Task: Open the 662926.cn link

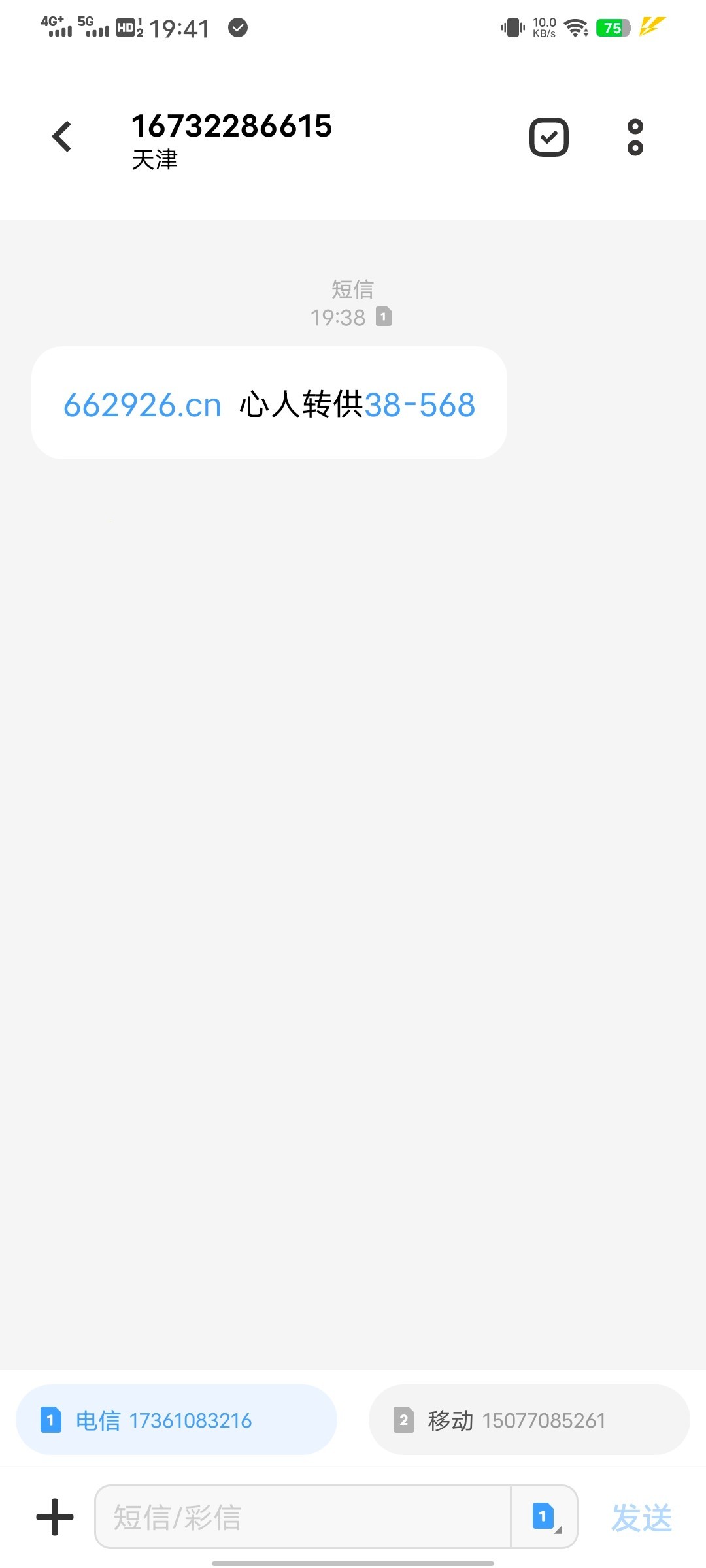Action: click(143, 405)
